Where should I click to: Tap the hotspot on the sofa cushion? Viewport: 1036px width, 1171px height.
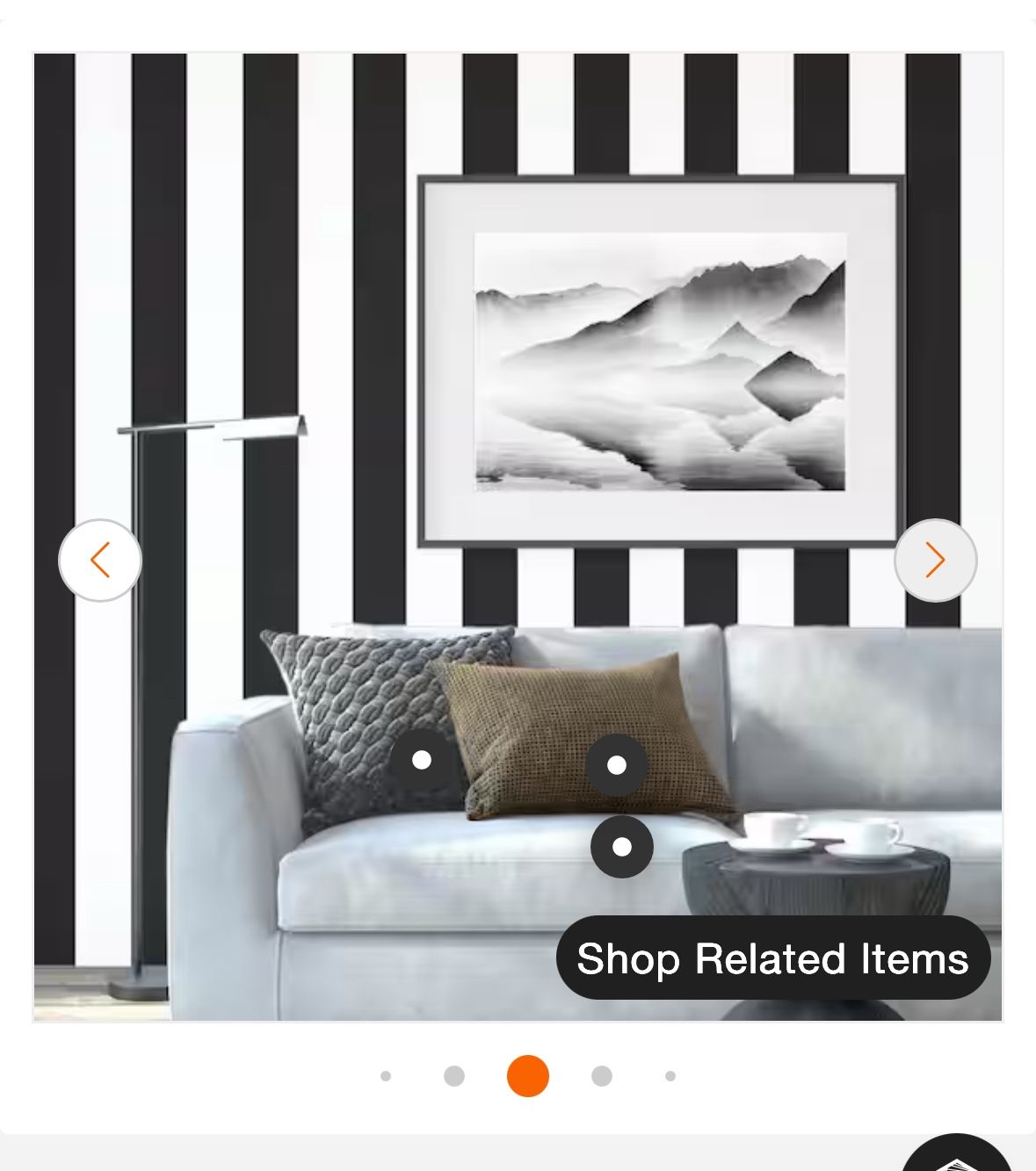(622, 847)
